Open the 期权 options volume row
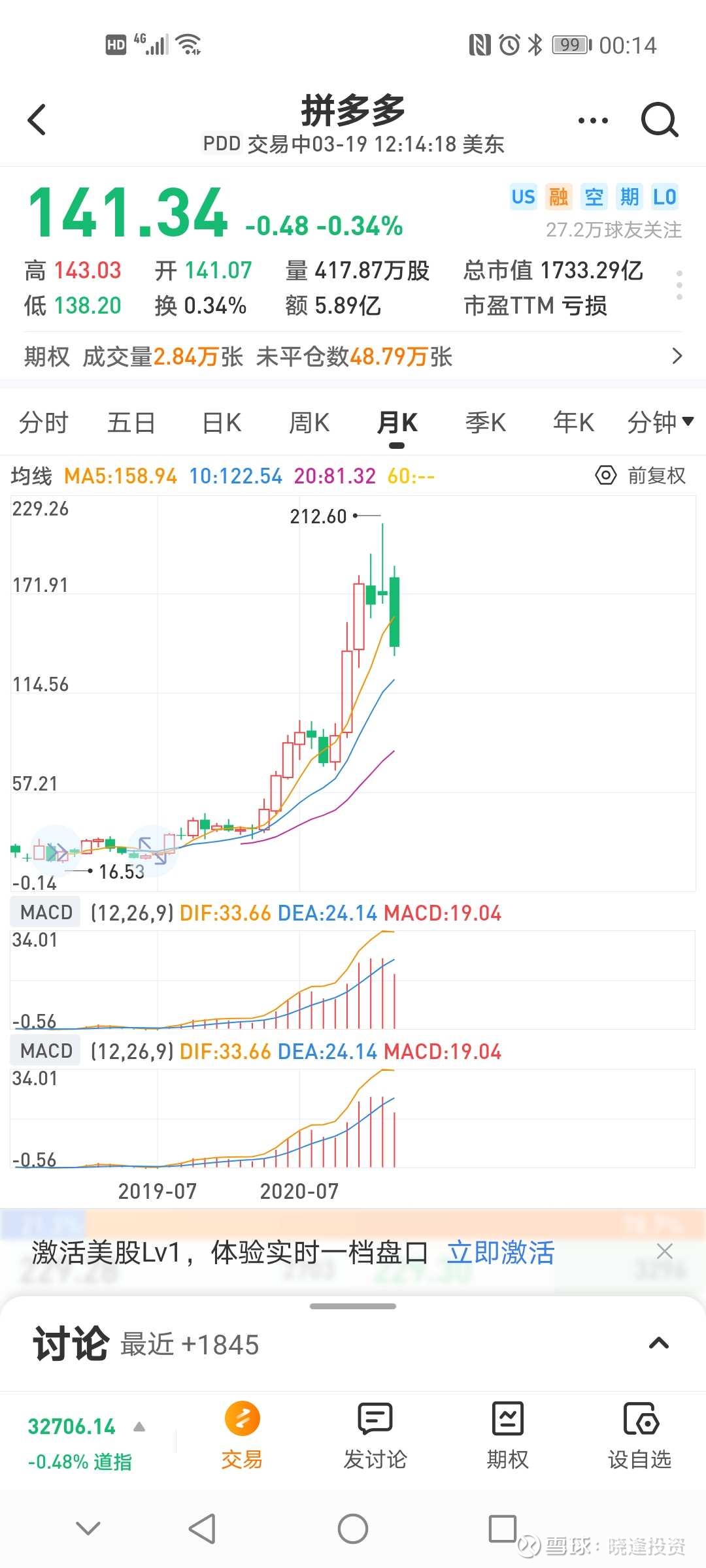Screen dimensions: 706x1568 [353, 357]
